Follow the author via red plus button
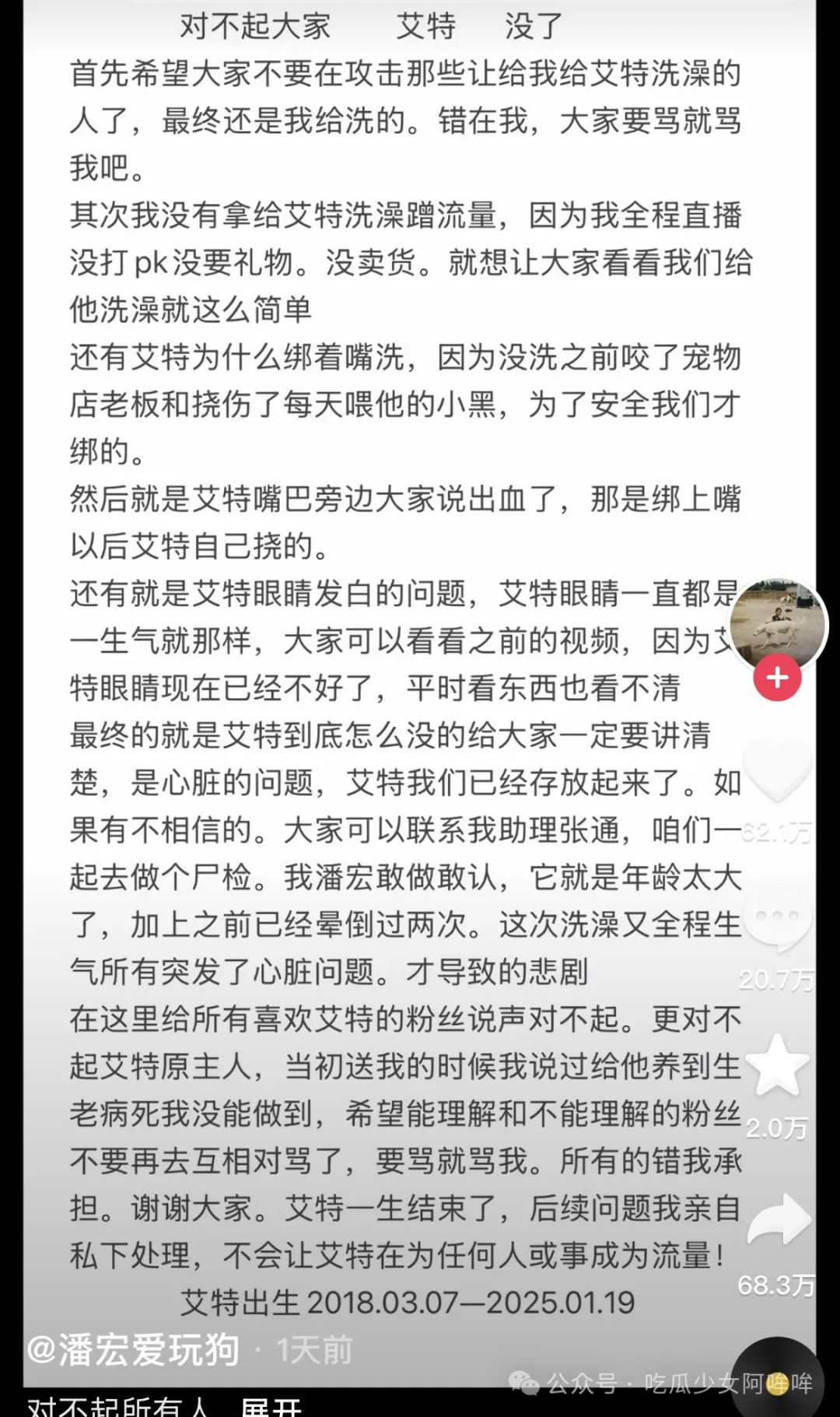Viewport: 840px width, 1417px height. pyautogui.click(x=777, y=678)
